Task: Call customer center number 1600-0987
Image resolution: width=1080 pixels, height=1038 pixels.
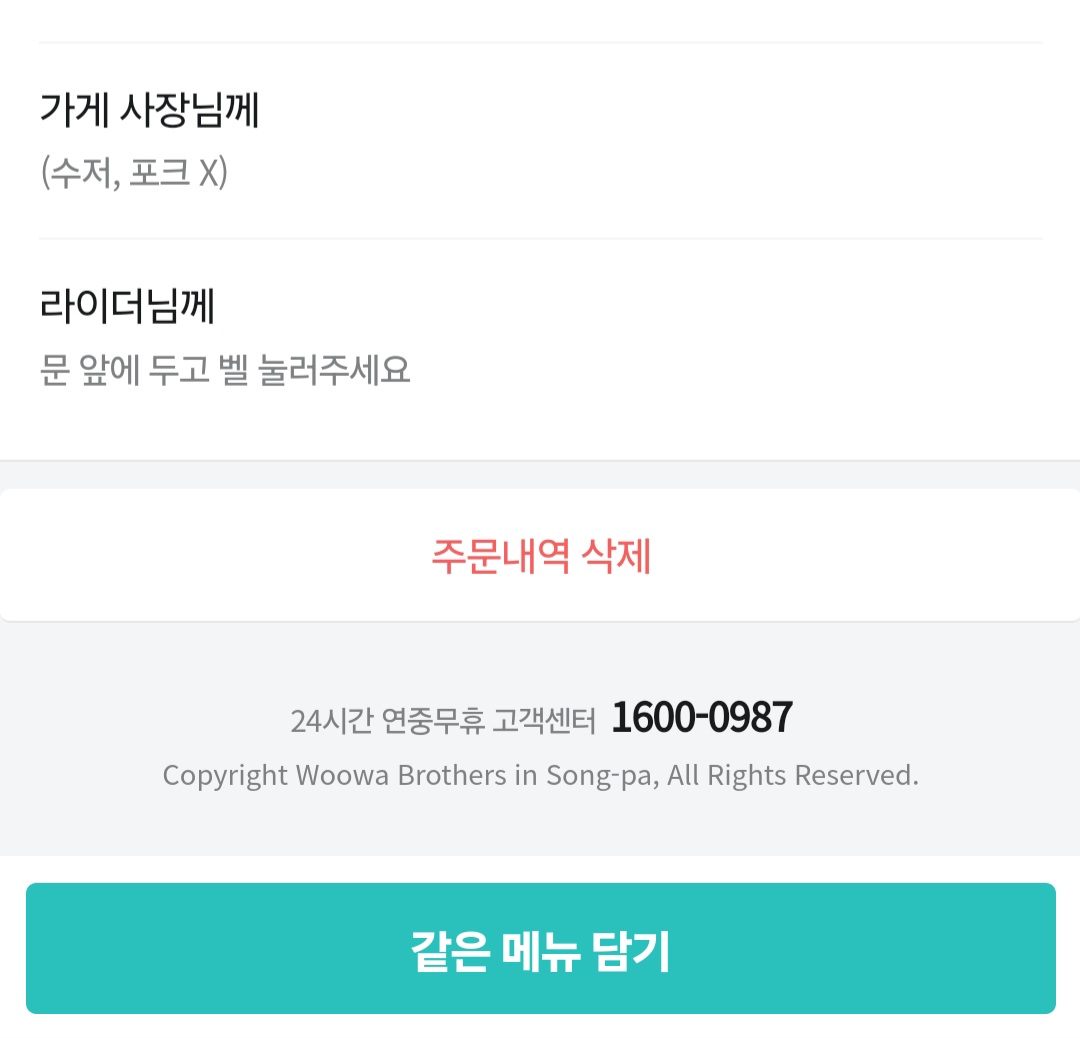Action: (701, 718)
